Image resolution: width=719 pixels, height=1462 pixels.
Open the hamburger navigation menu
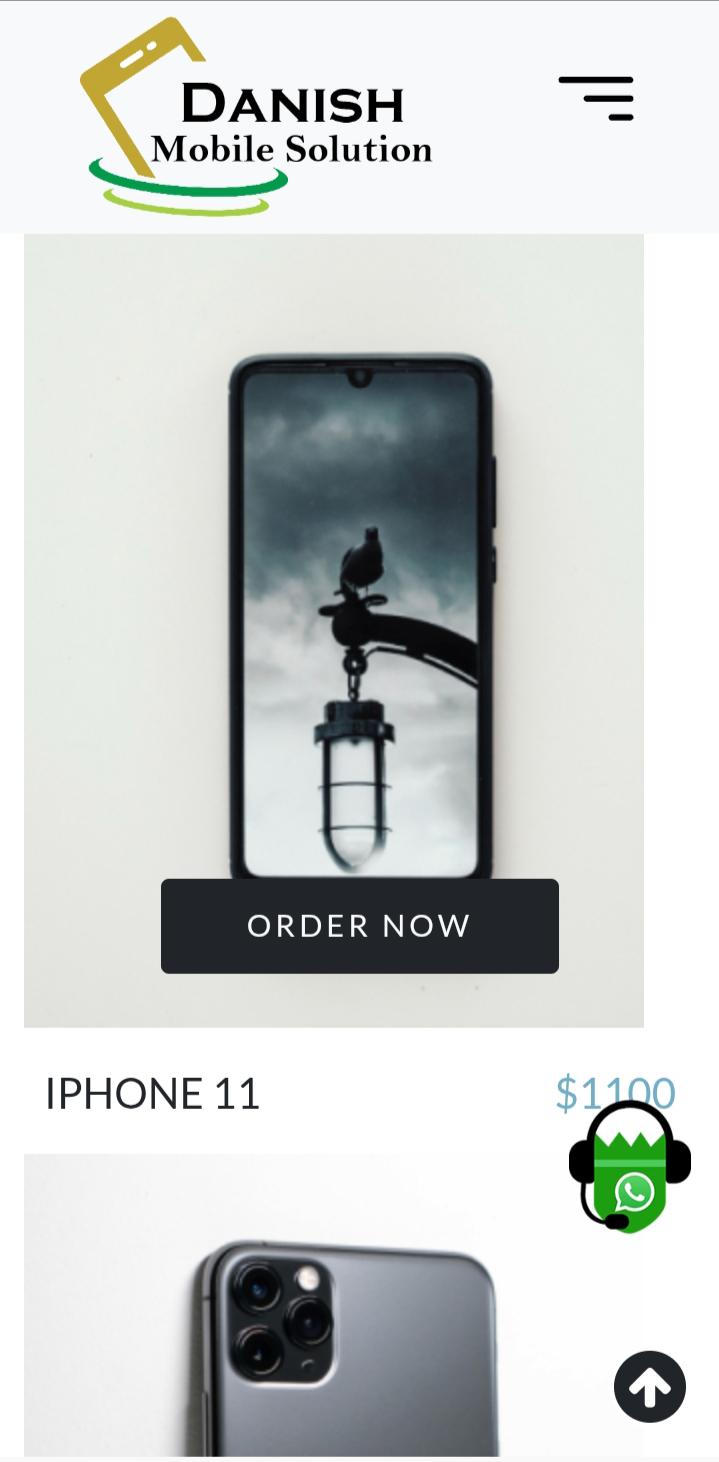coord(596,98)
